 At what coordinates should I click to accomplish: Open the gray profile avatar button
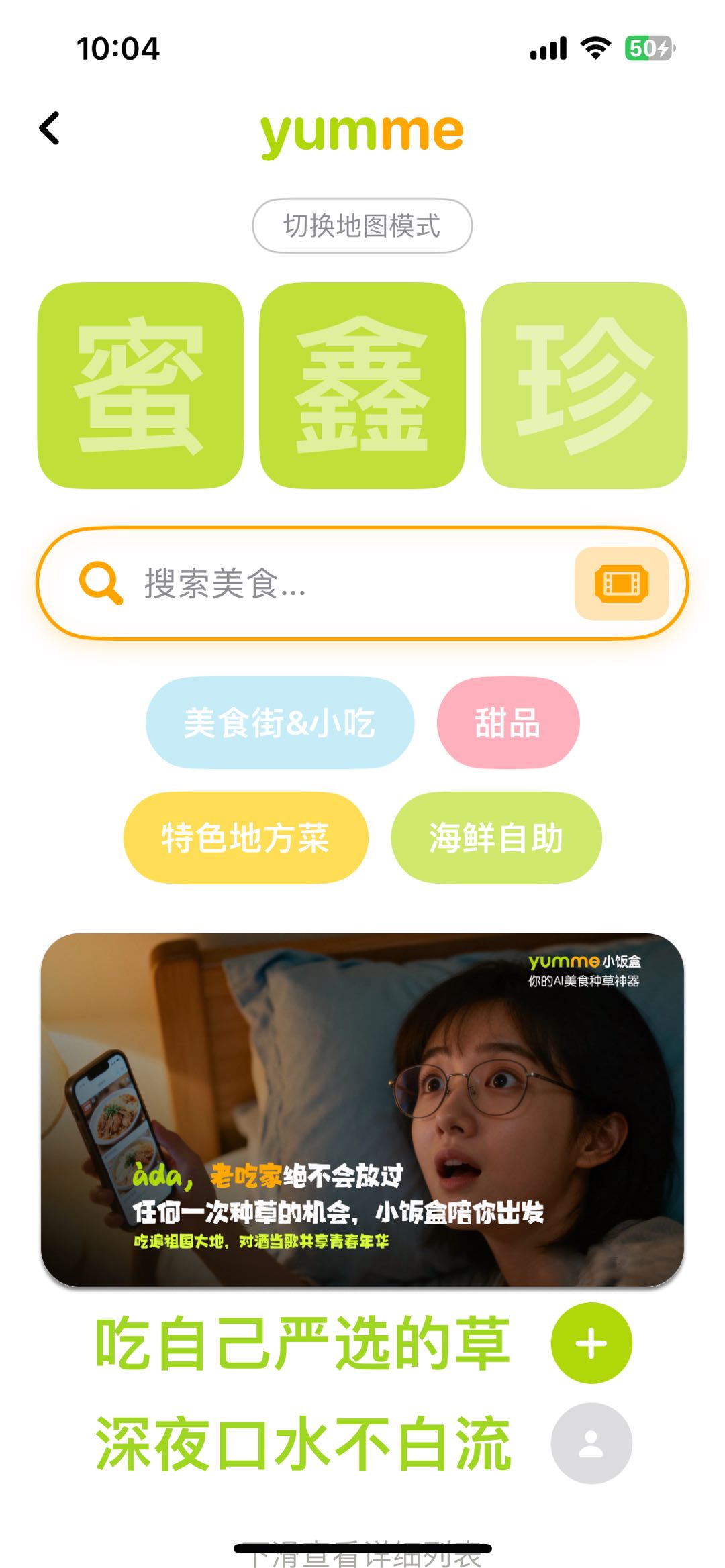pos(591,1443)
